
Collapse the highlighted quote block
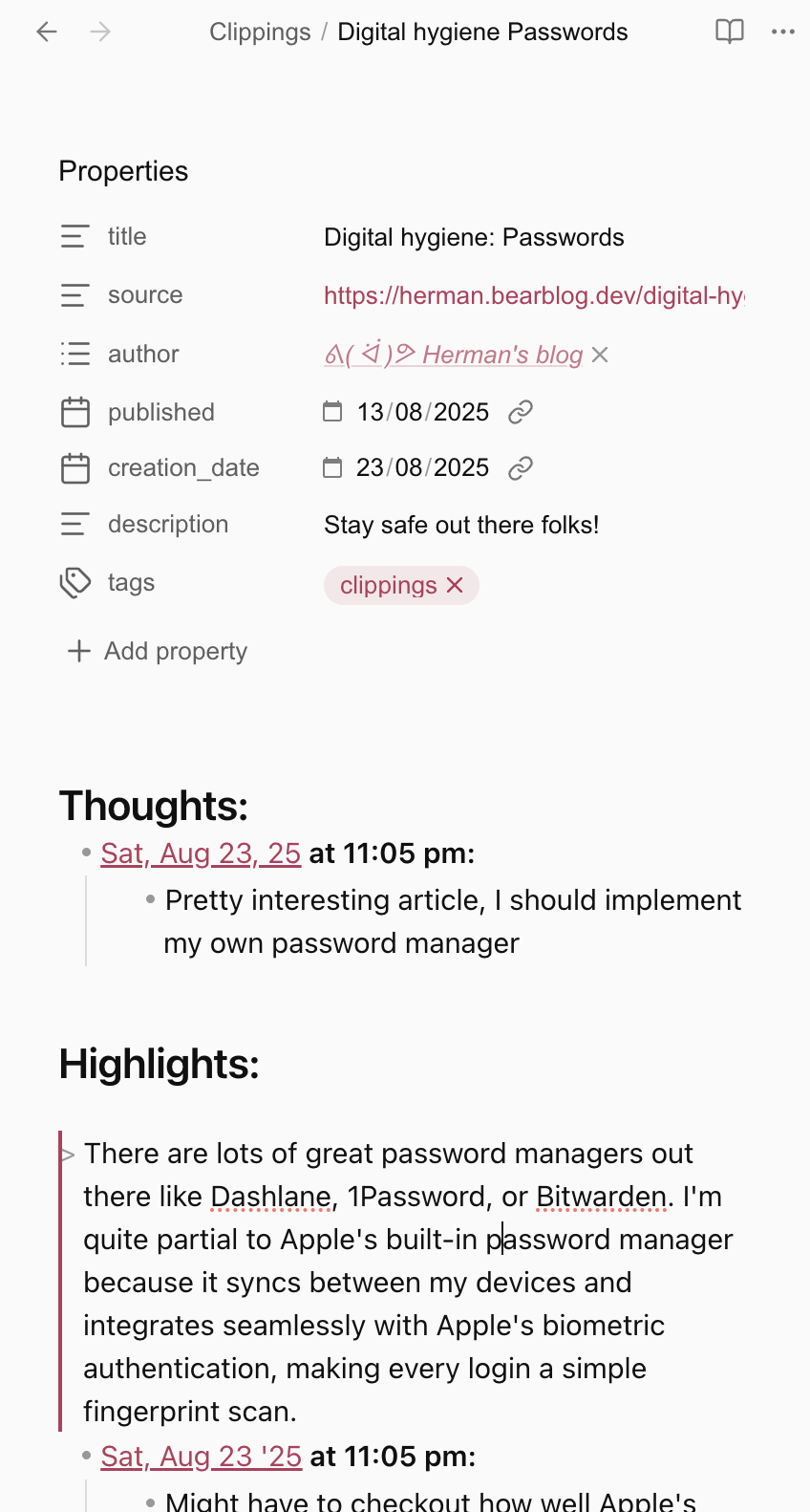click(68, 1155)
